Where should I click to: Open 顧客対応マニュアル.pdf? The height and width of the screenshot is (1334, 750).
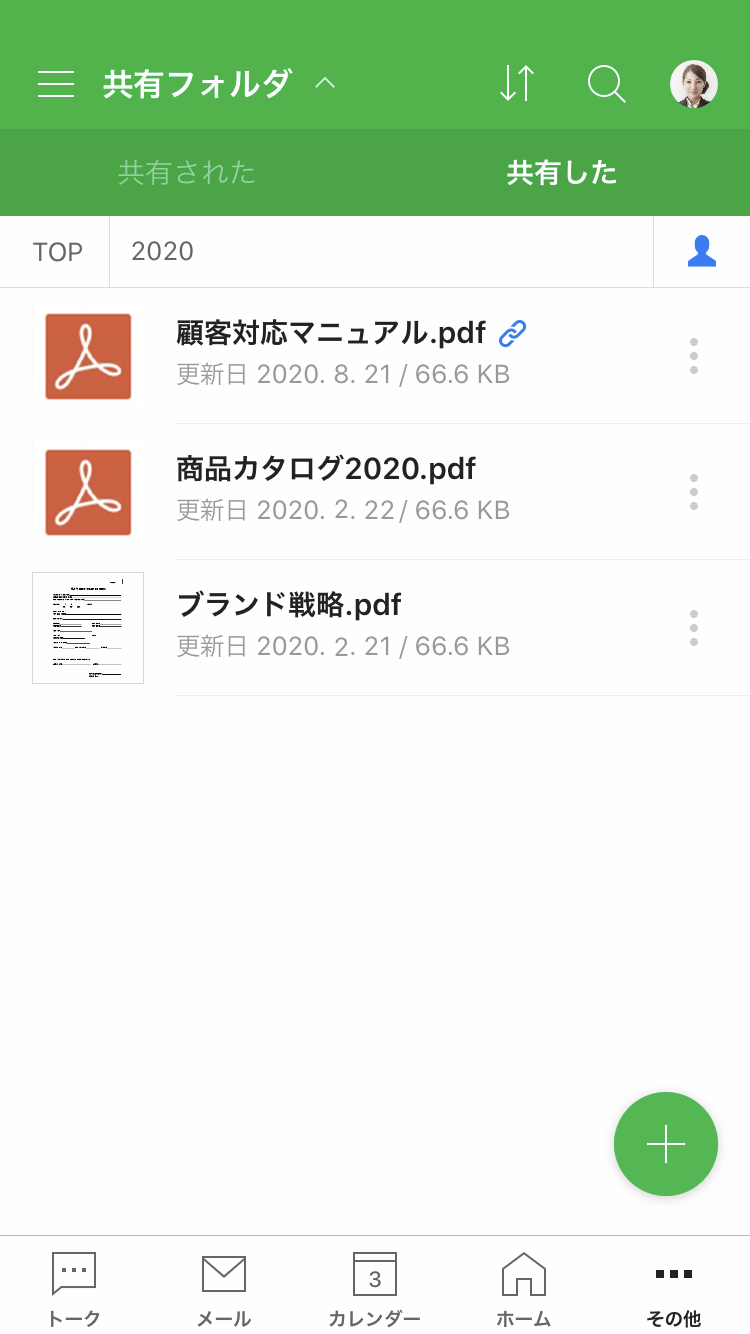(x=330, y=334)
